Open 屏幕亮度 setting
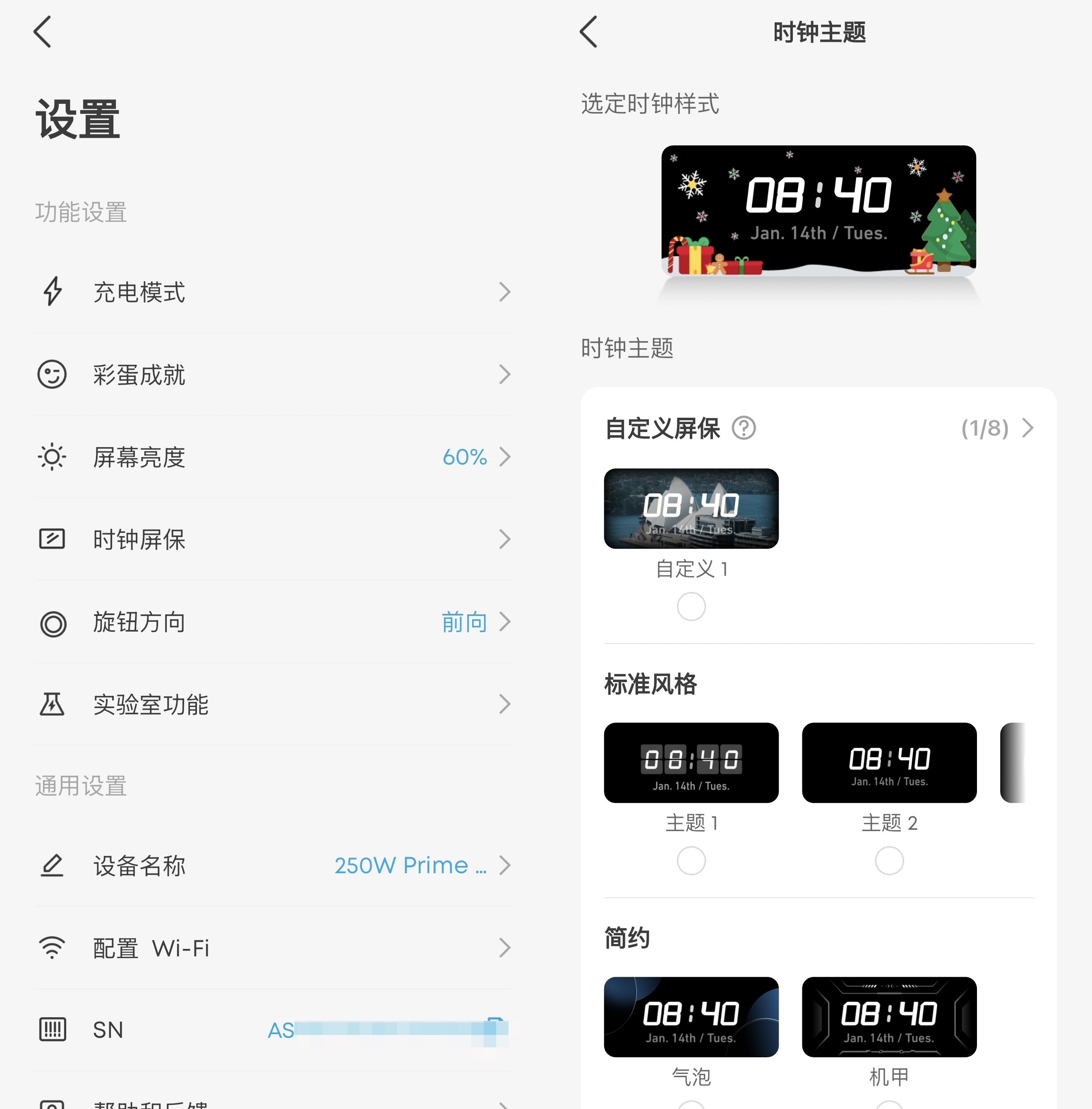 coord(272,457)
